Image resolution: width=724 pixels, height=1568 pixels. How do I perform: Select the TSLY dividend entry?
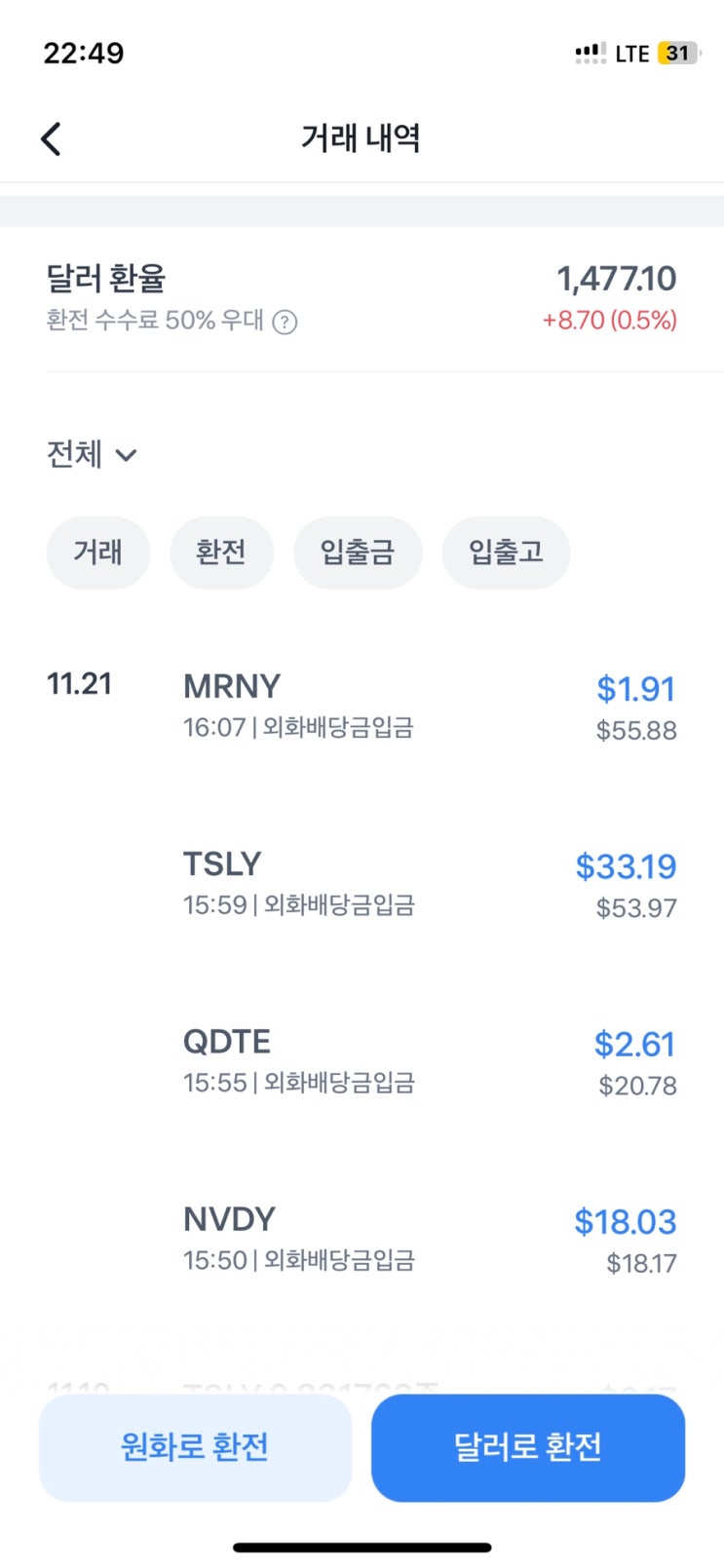361,882
